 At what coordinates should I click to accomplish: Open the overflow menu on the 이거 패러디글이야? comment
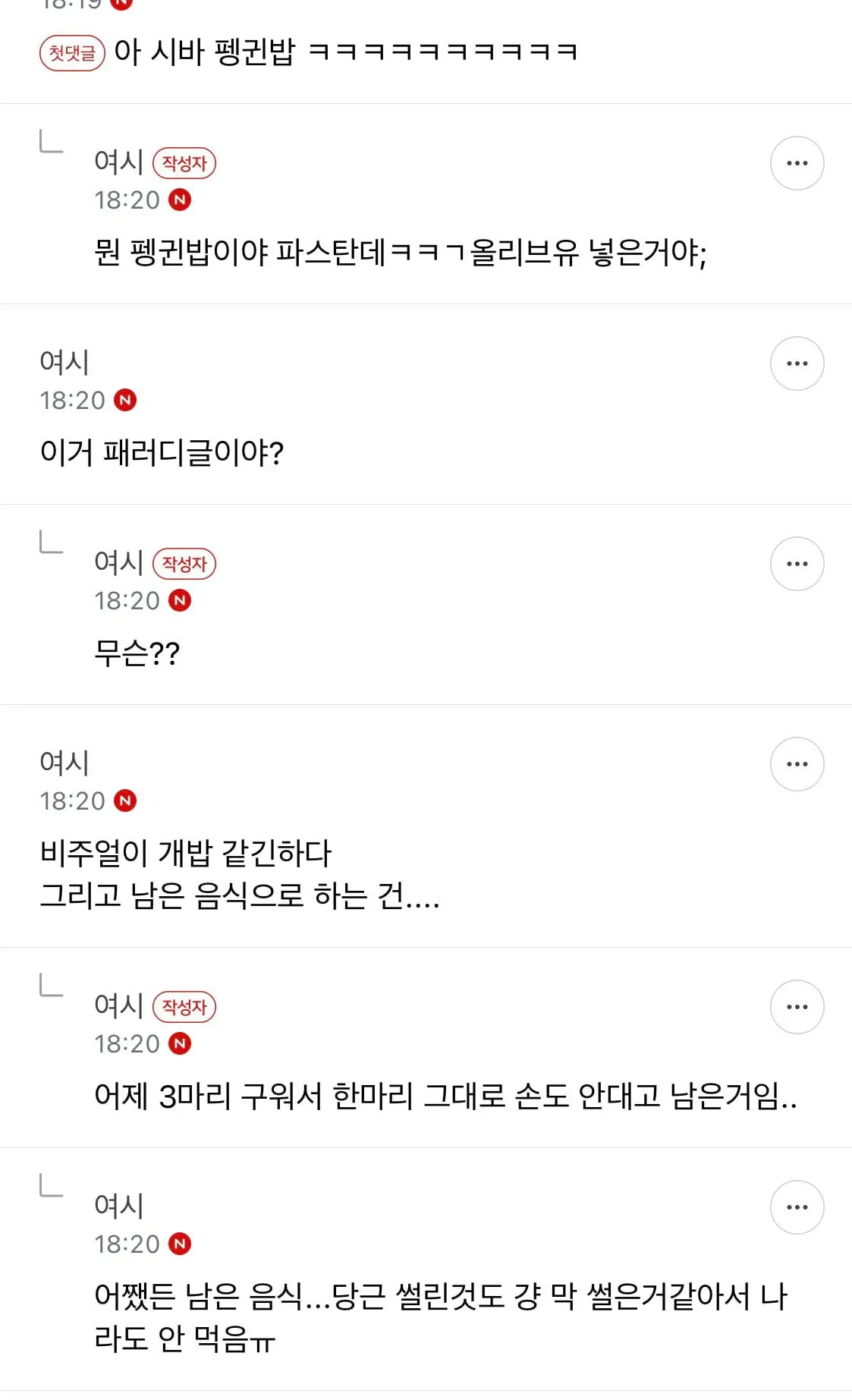click(x=797, y=363)
